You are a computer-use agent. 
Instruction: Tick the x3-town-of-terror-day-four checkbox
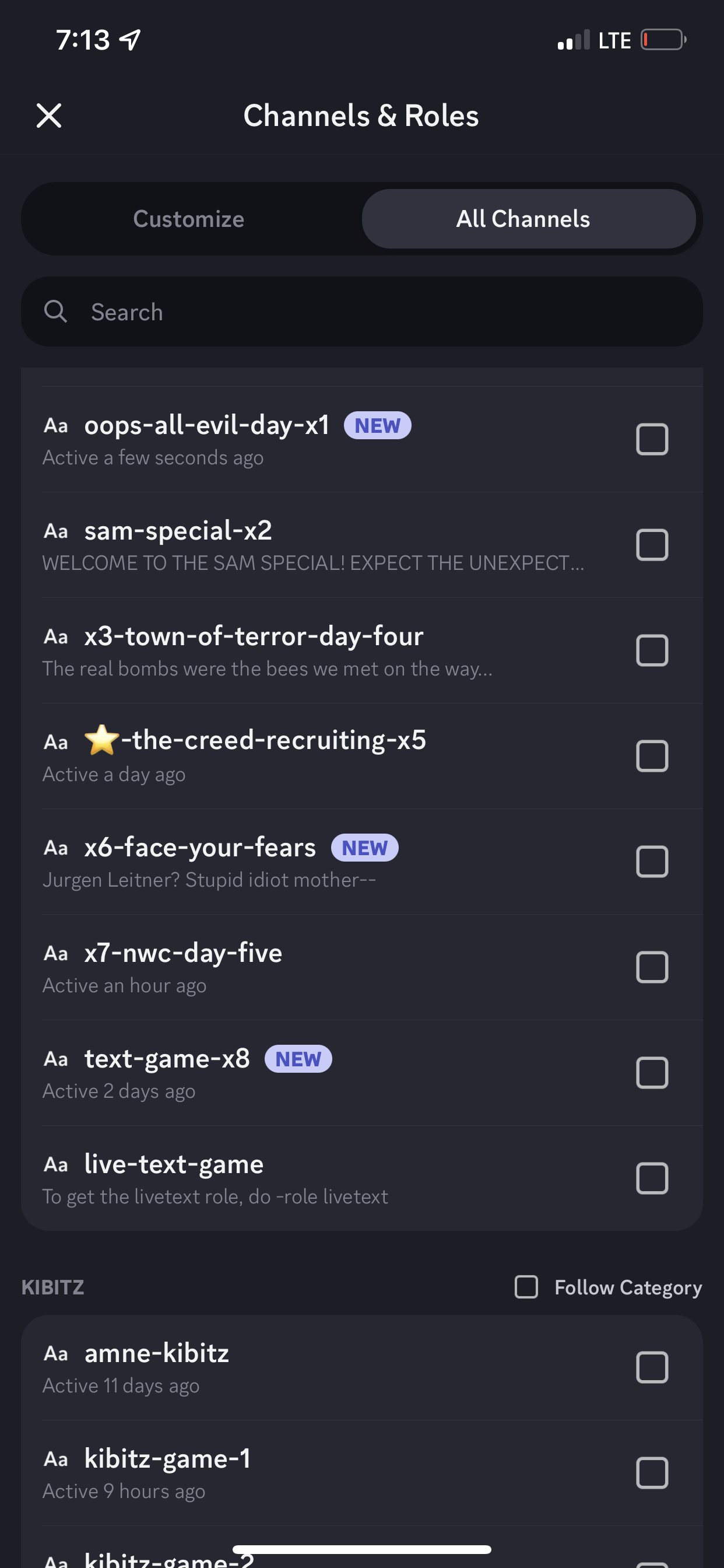coord(652,650)
